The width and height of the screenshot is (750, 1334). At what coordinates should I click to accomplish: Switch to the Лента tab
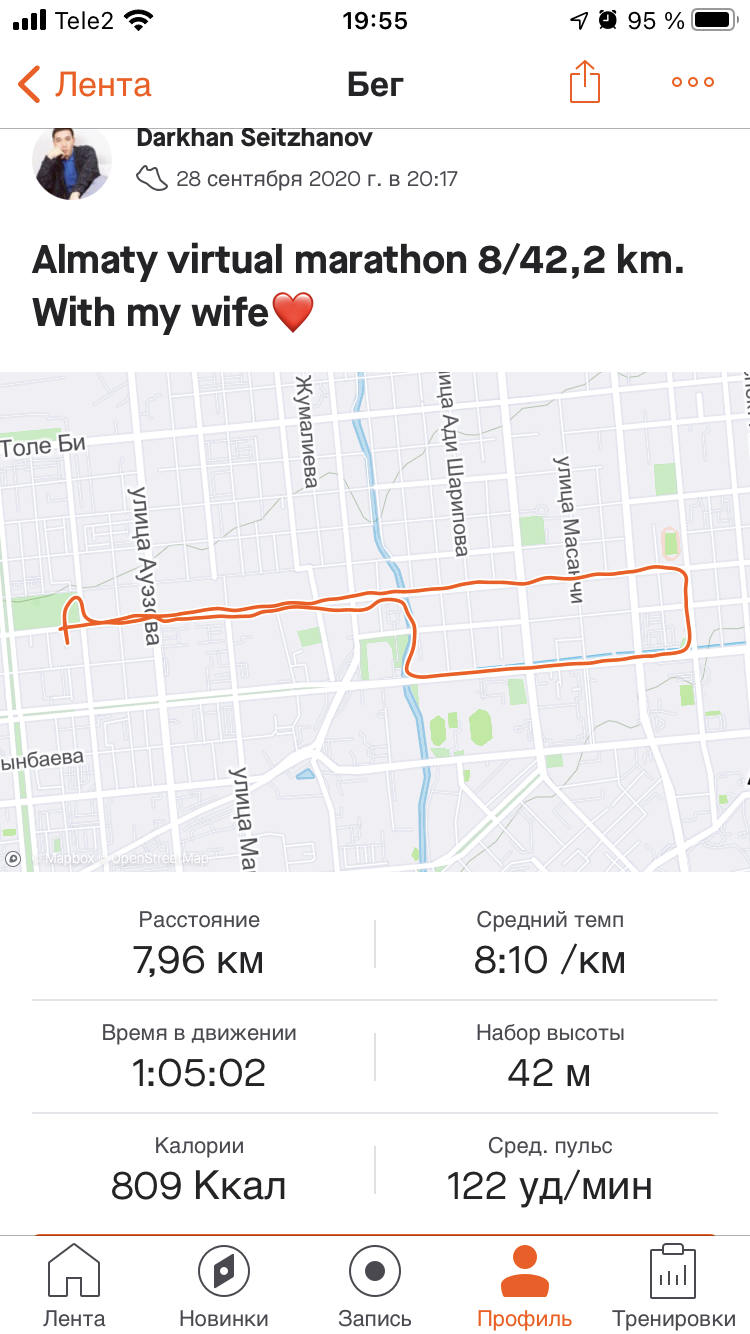[x=74, y=1286]
